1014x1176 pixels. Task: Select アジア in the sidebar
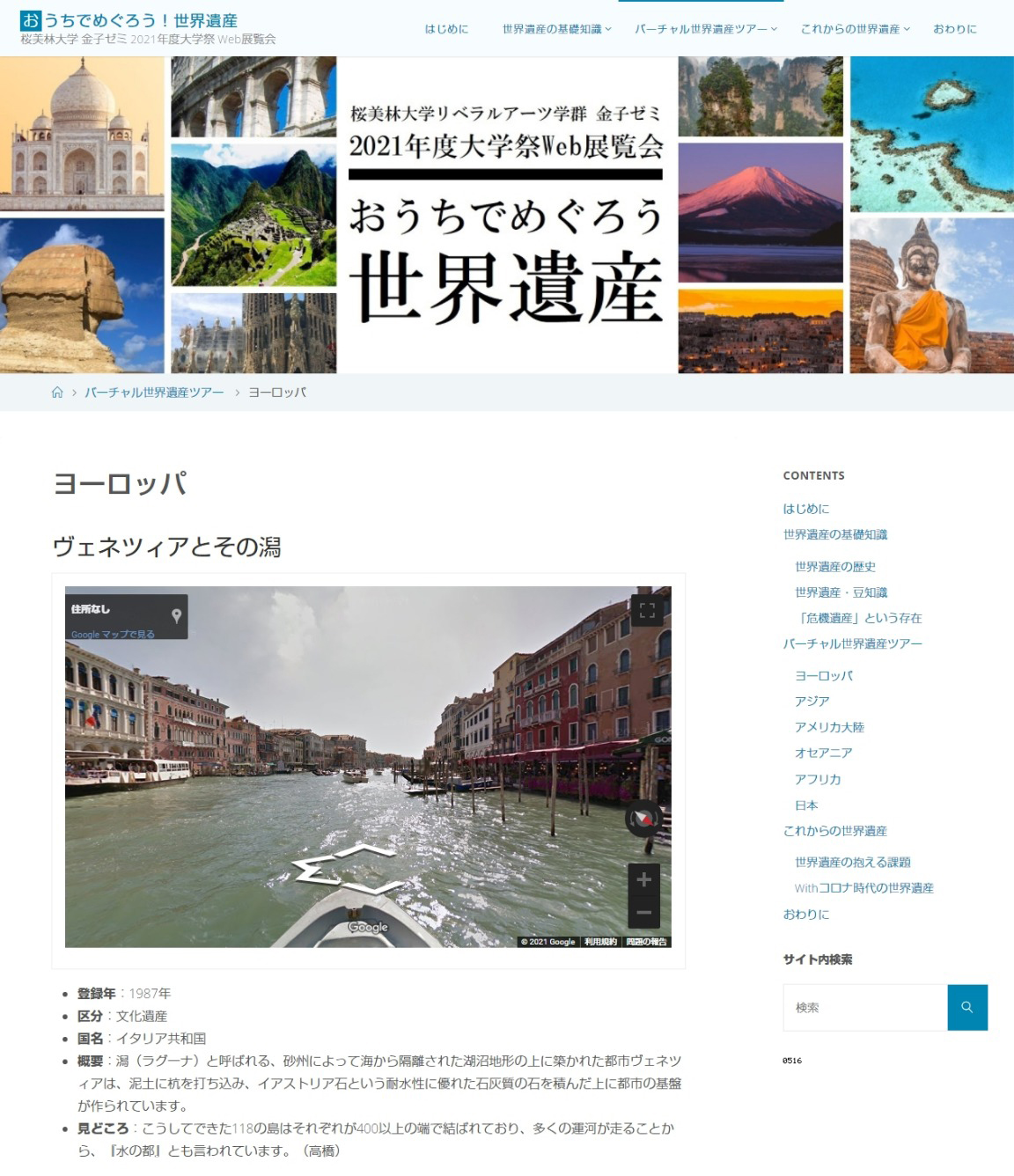point(812,702)
